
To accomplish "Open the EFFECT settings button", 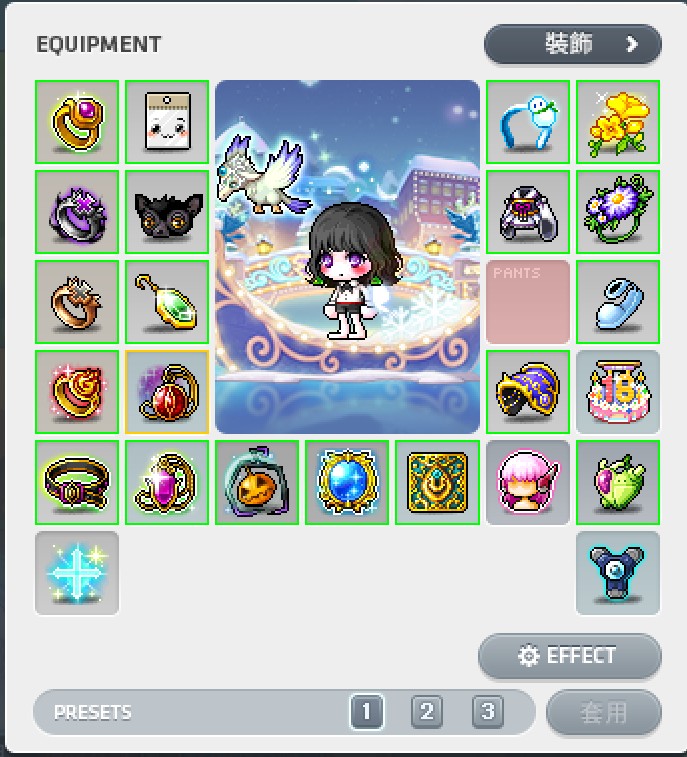I will [x=569, y=657].
